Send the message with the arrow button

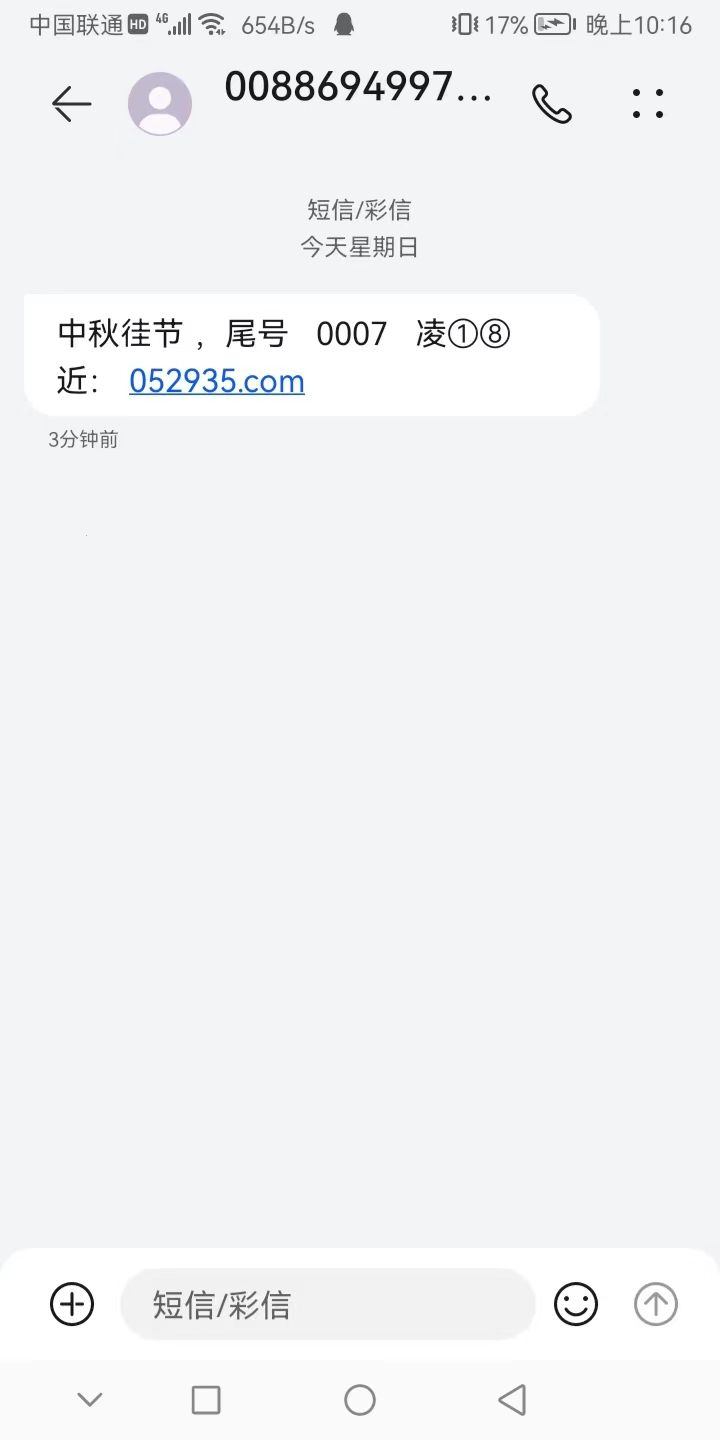coord(656,1304)
